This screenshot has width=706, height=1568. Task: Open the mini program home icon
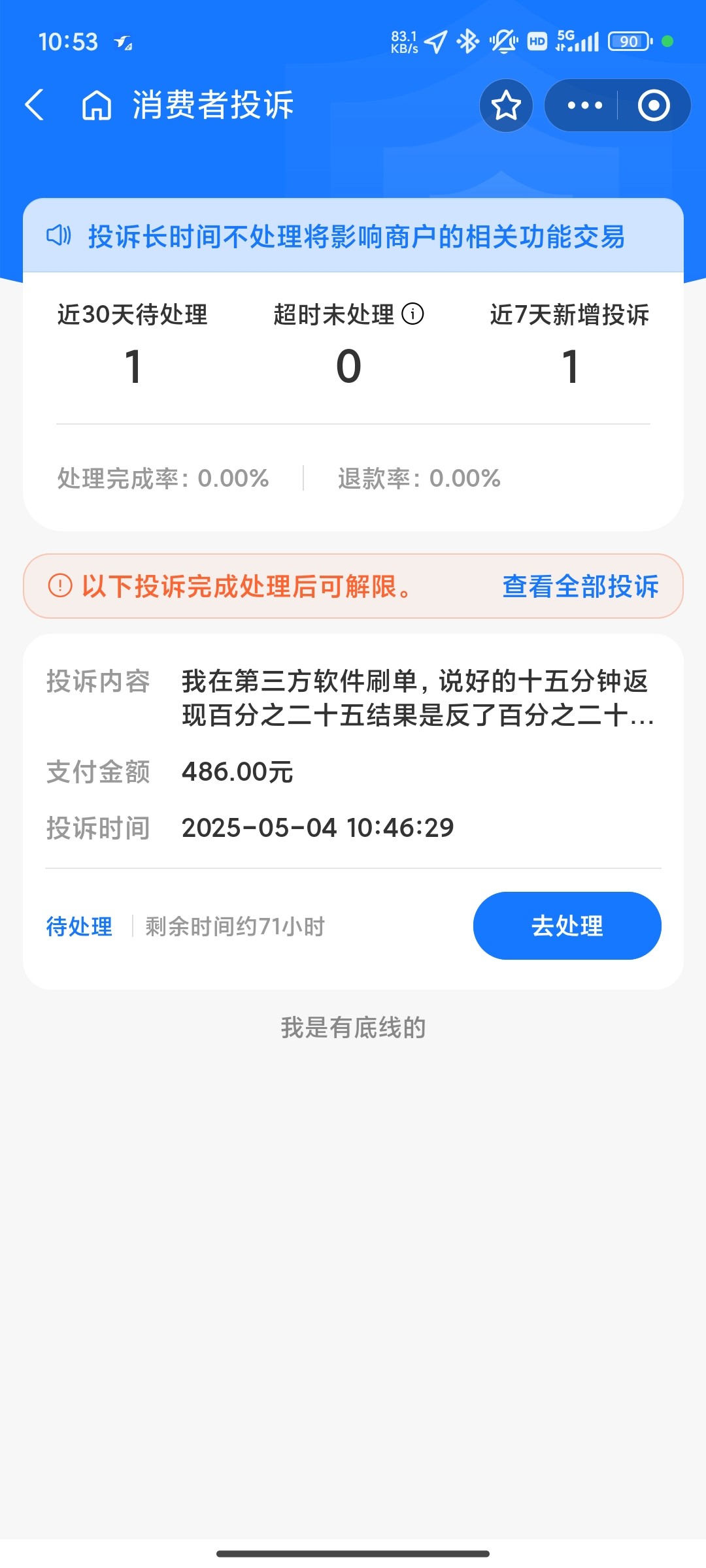[x=97, y=105]
